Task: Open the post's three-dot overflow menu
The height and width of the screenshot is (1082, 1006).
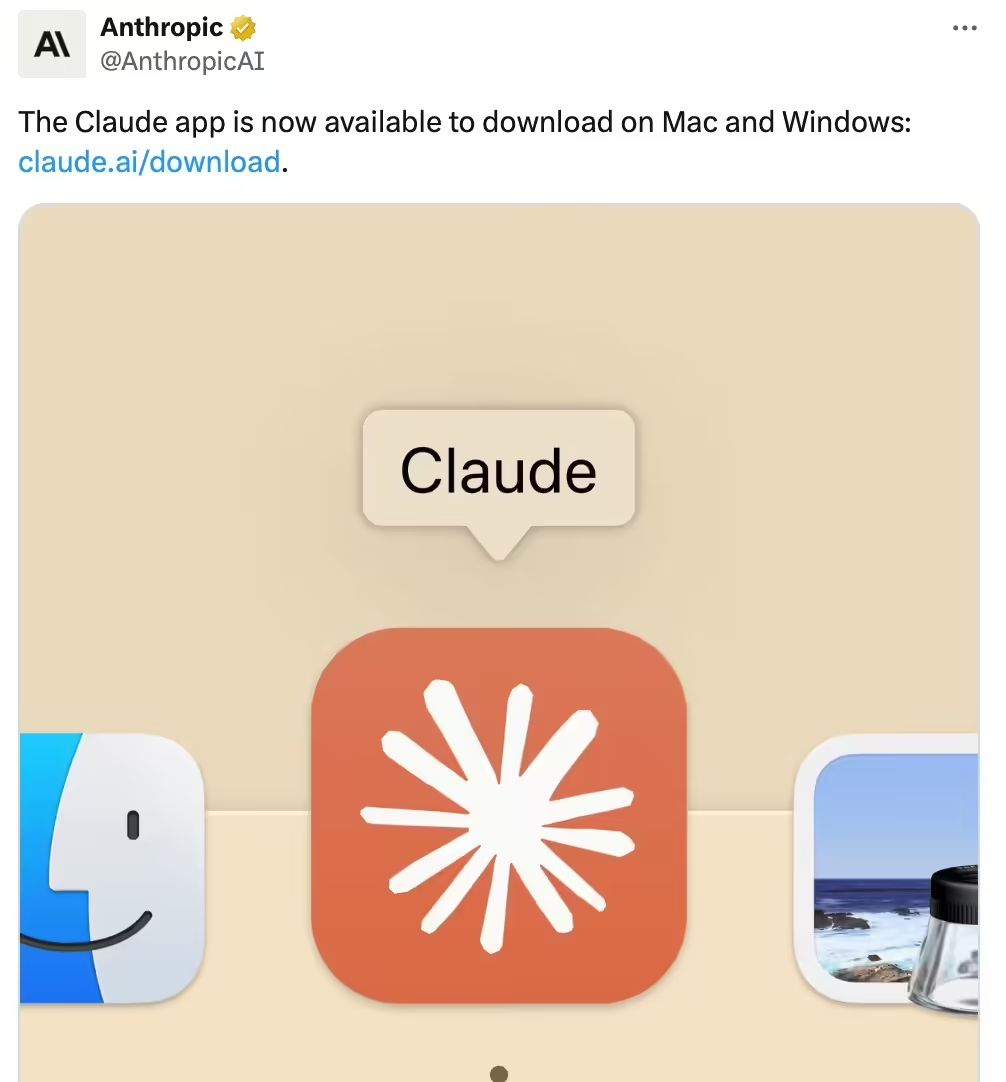Action: click(964, 28)
